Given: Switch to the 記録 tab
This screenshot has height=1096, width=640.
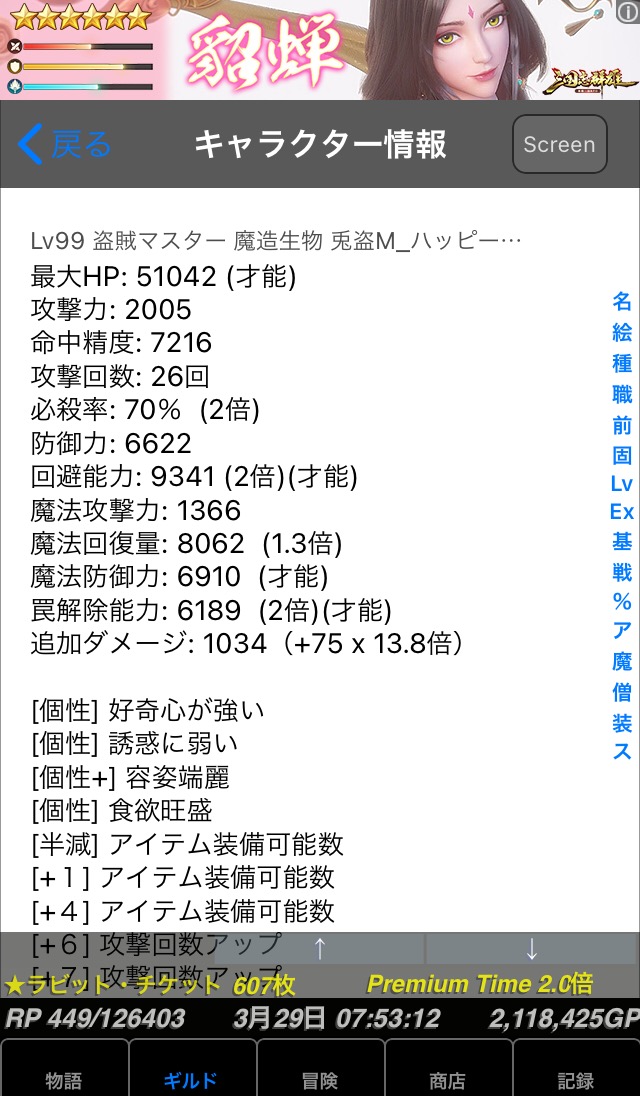Looking at the screenshot, I should coord(576,1068).
